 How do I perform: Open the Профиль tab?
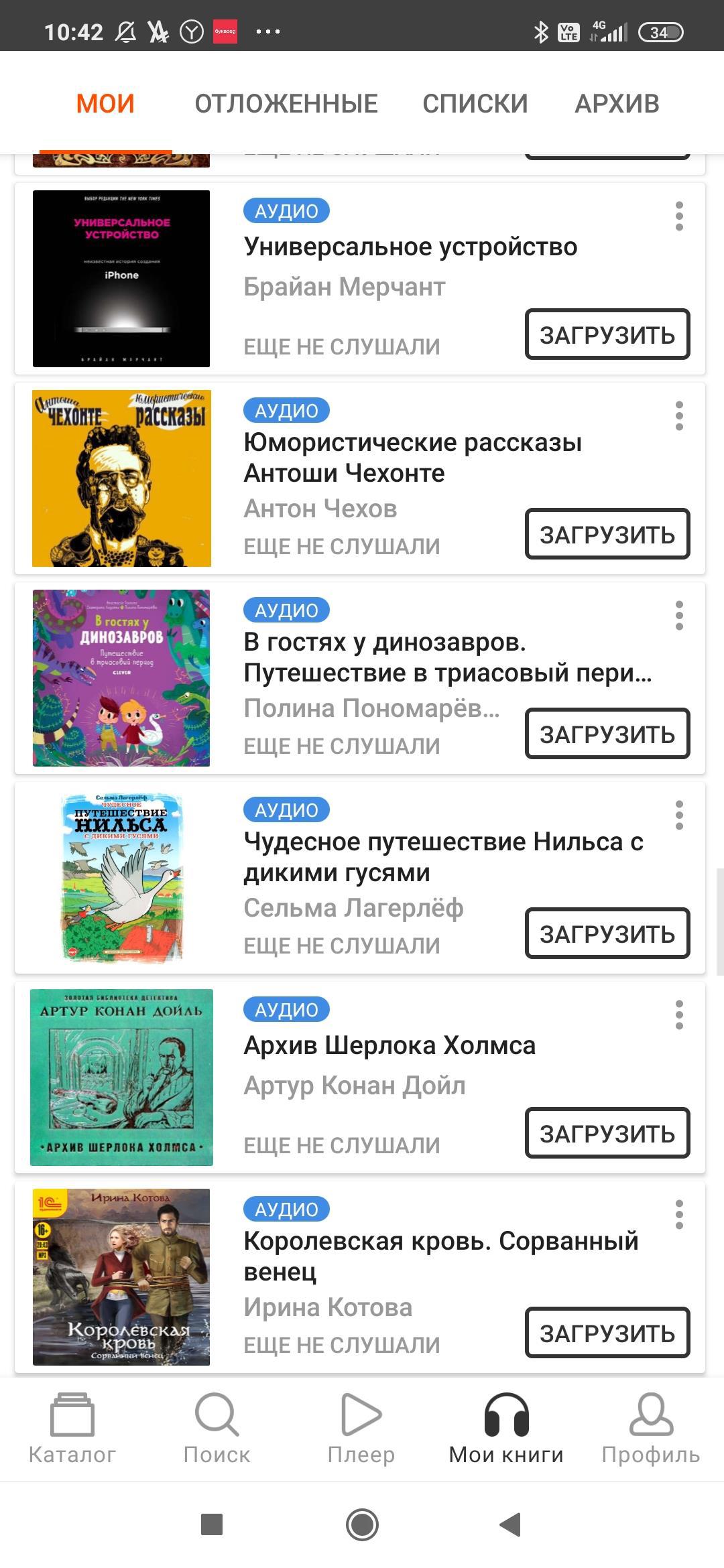(650, 1429)
